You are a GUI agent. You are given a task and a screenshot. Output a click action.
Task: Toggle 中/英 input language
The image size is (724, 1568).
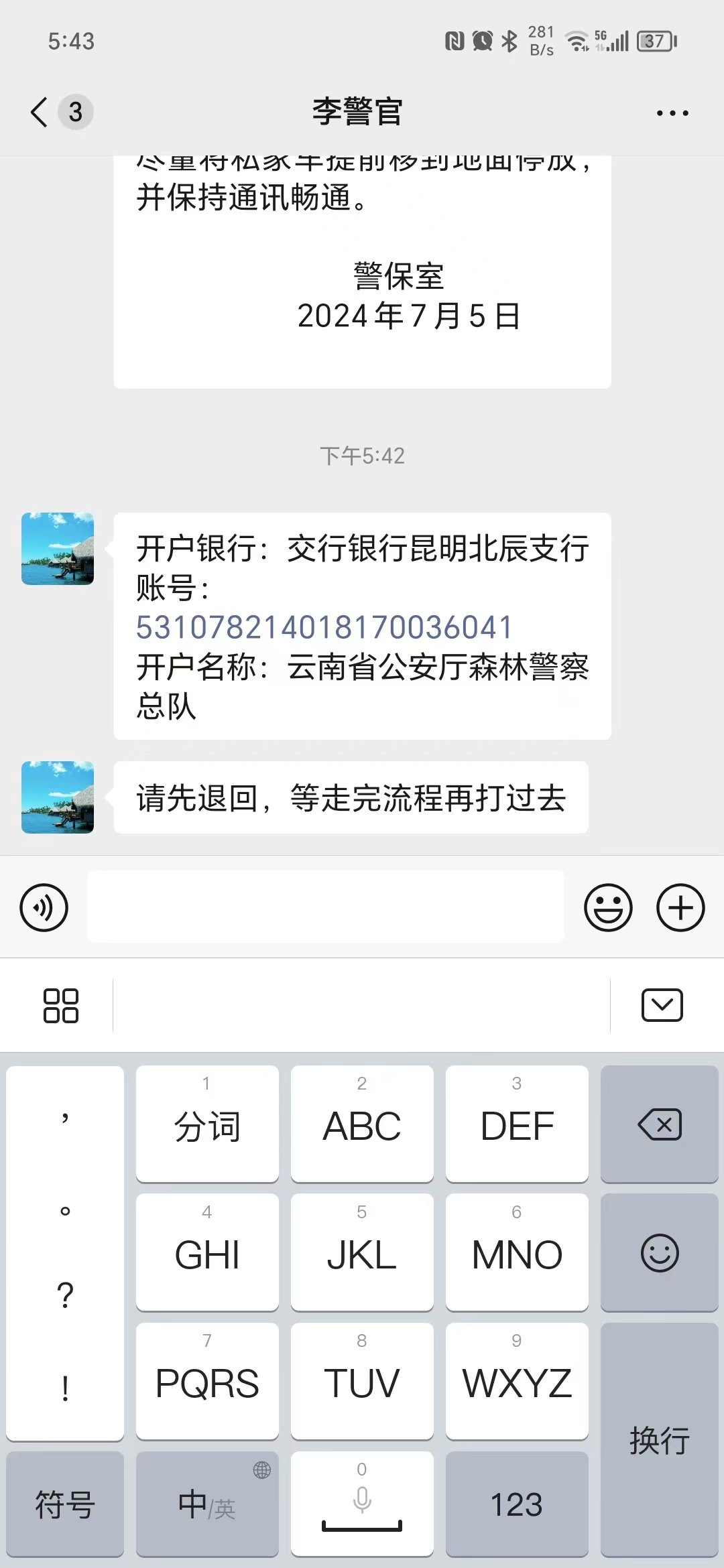207,1504
